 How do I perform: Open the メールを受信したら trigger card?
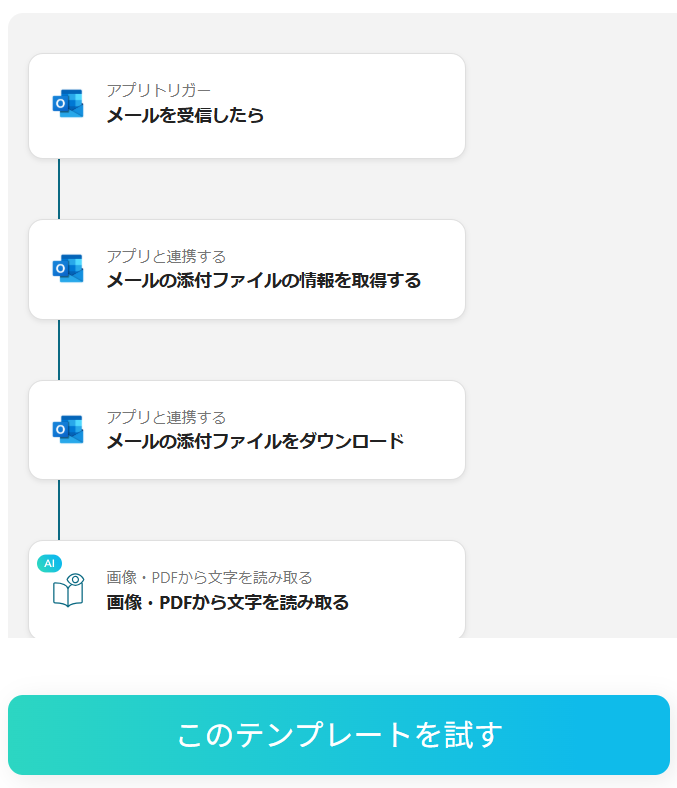click(247, 106)
